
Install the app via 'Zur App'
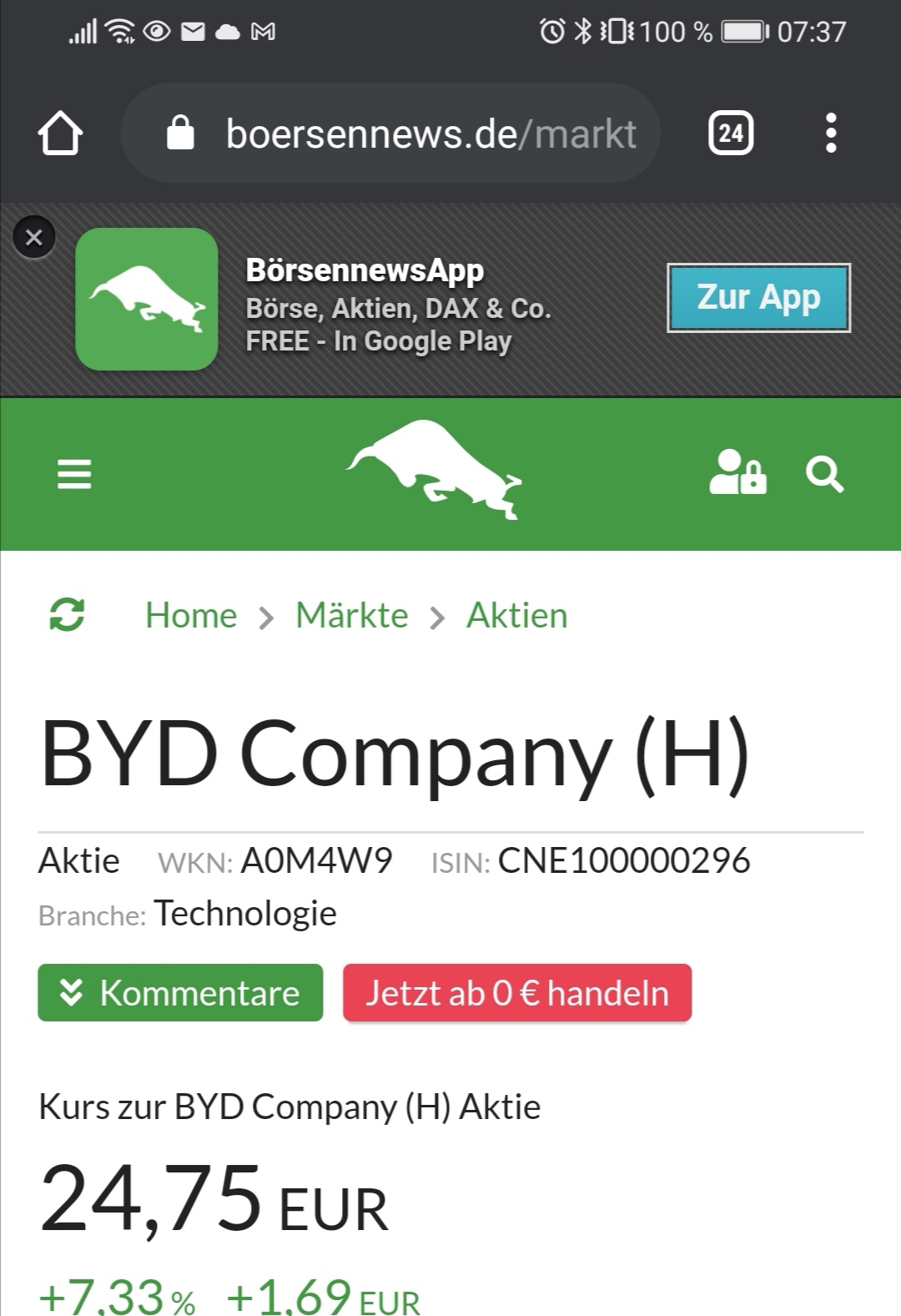(x=758, y=298)
